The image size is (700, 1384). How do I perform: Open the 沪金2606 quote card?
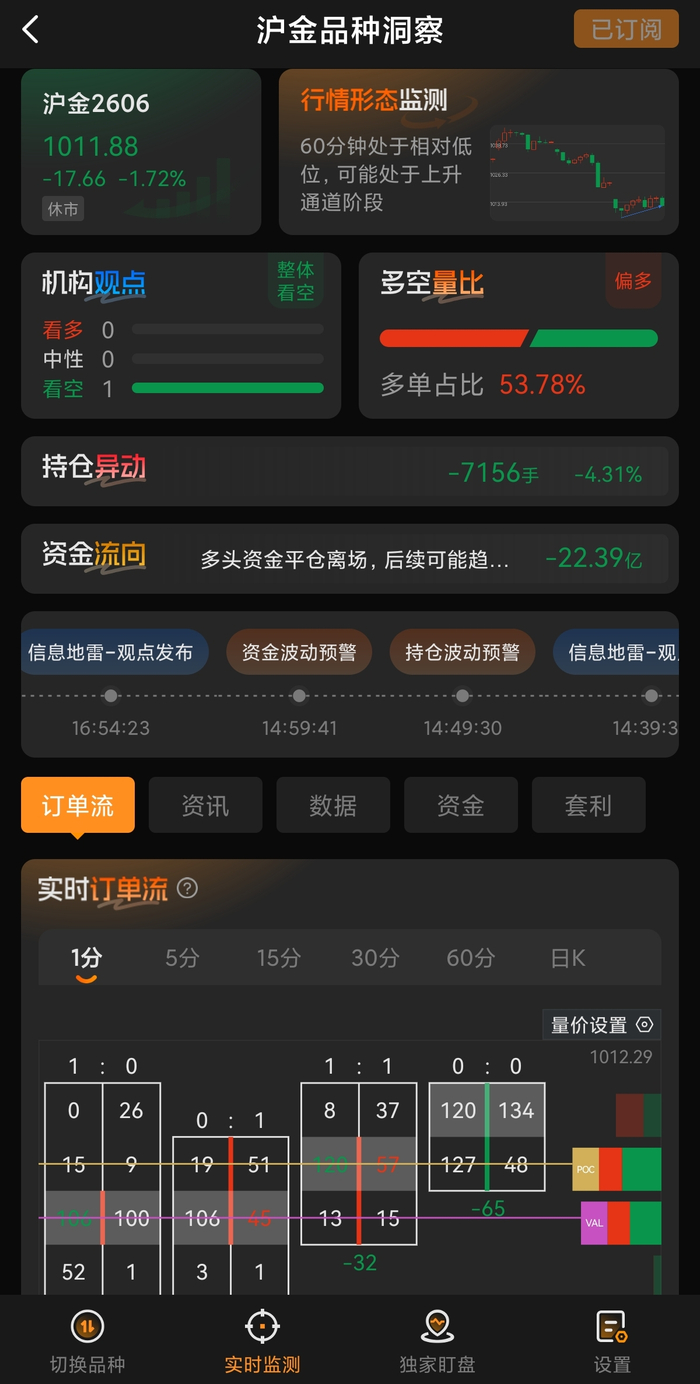[x=141, y=152]
